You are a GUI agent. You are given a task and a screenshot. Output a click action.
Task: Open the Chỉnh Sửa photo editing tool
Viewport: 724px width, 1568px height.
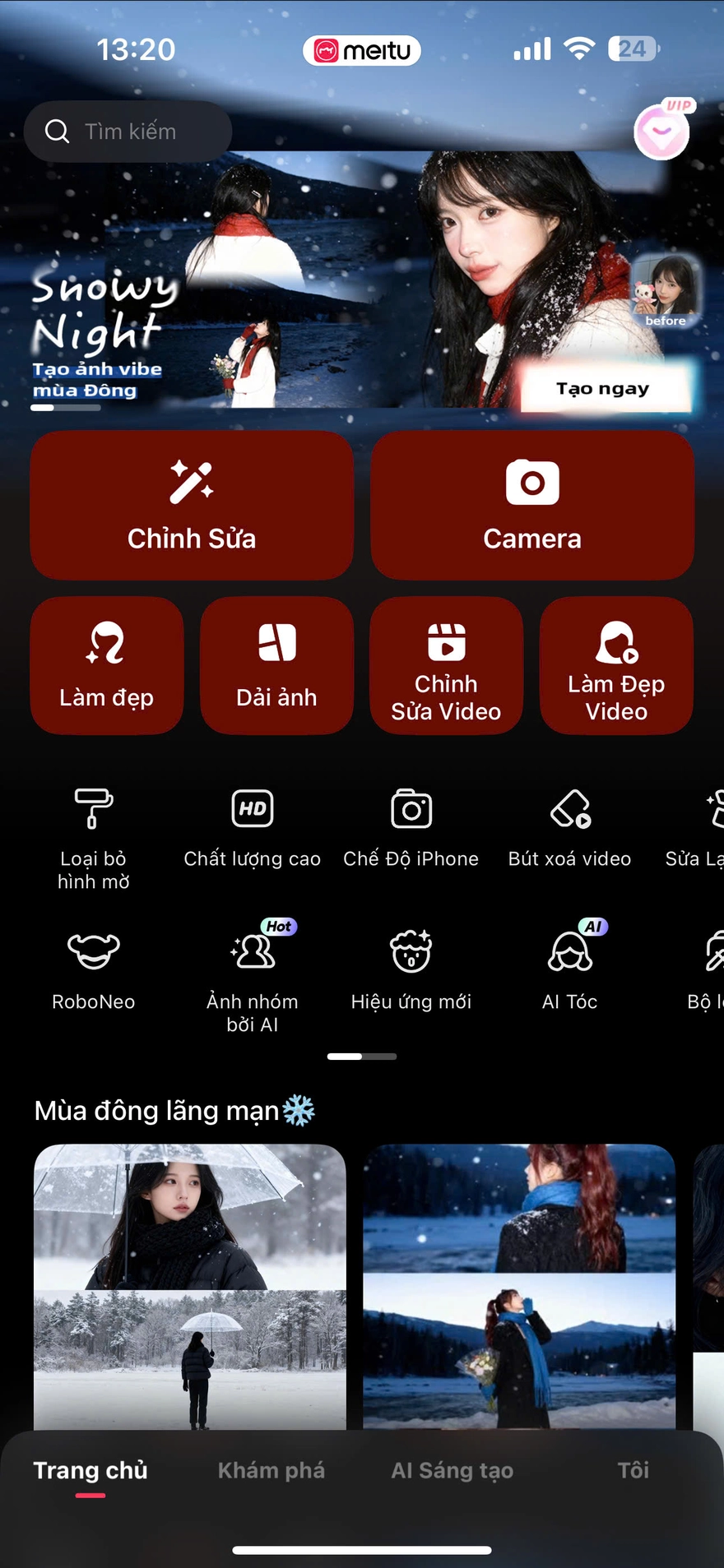coord(191,505)
